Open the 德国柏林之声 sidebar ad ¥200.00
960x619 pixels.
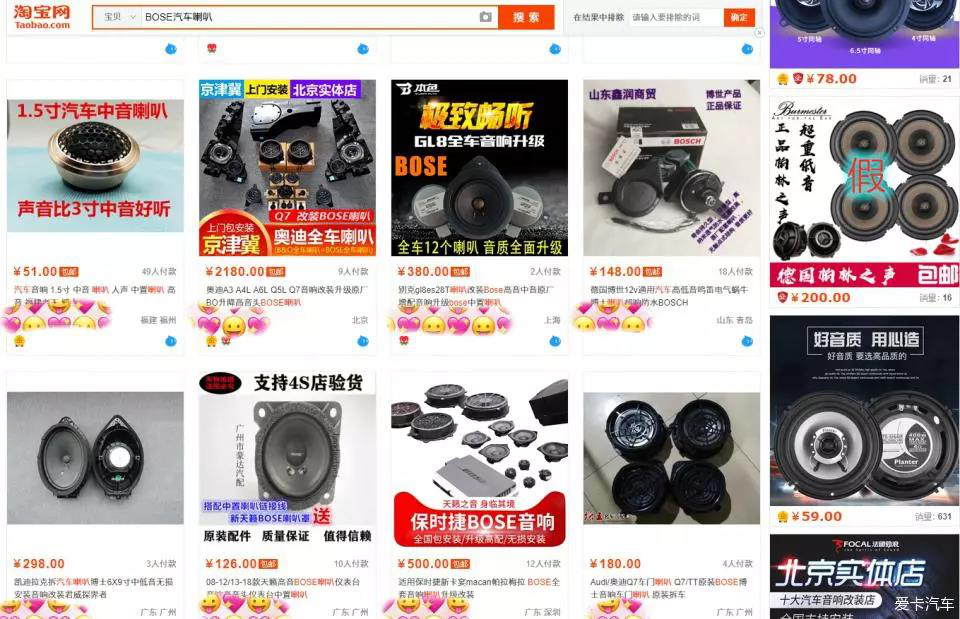click(x=864, y=192)
